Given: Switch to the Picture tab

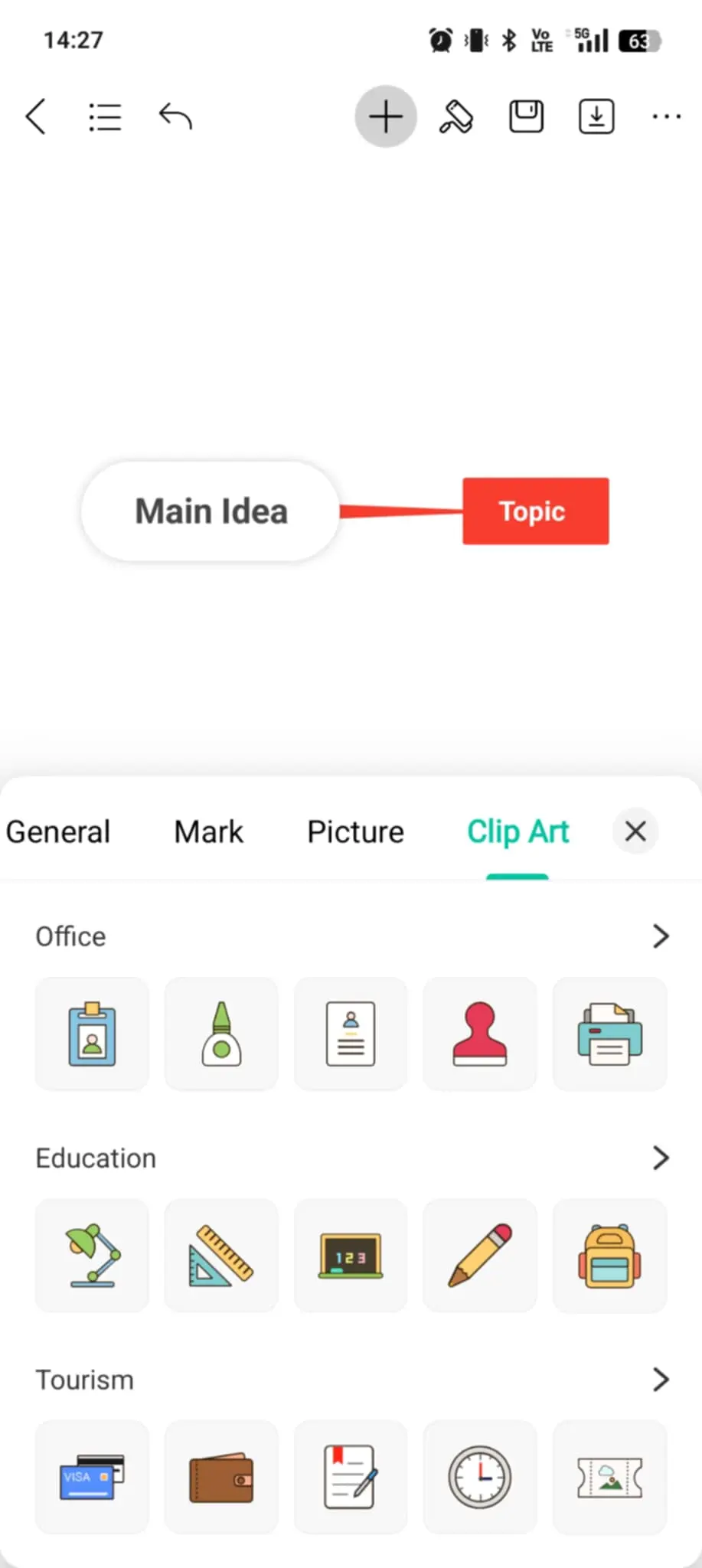Looking at the screenshot, I should (355, 831).
